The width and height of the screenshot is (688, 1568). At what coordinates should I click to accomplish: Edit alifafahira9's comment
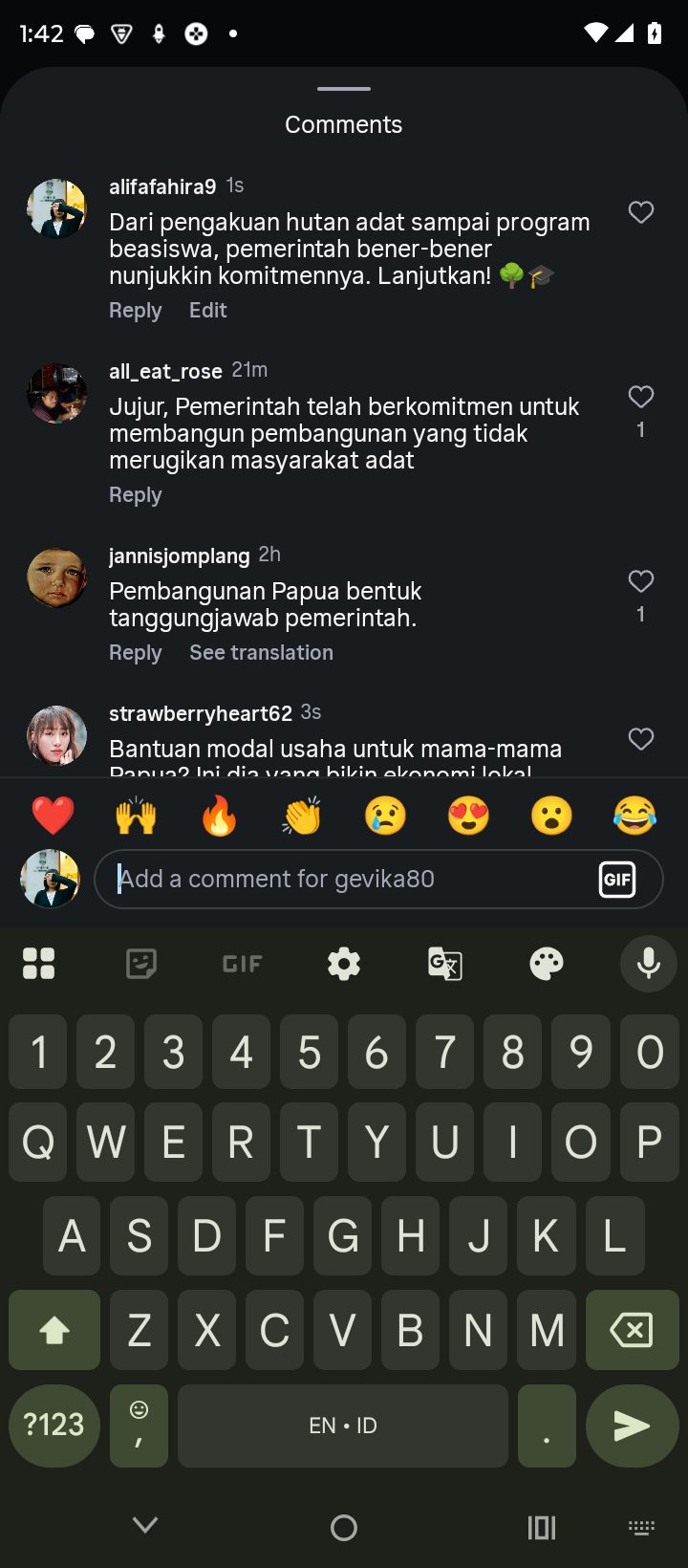coord(207,311)
